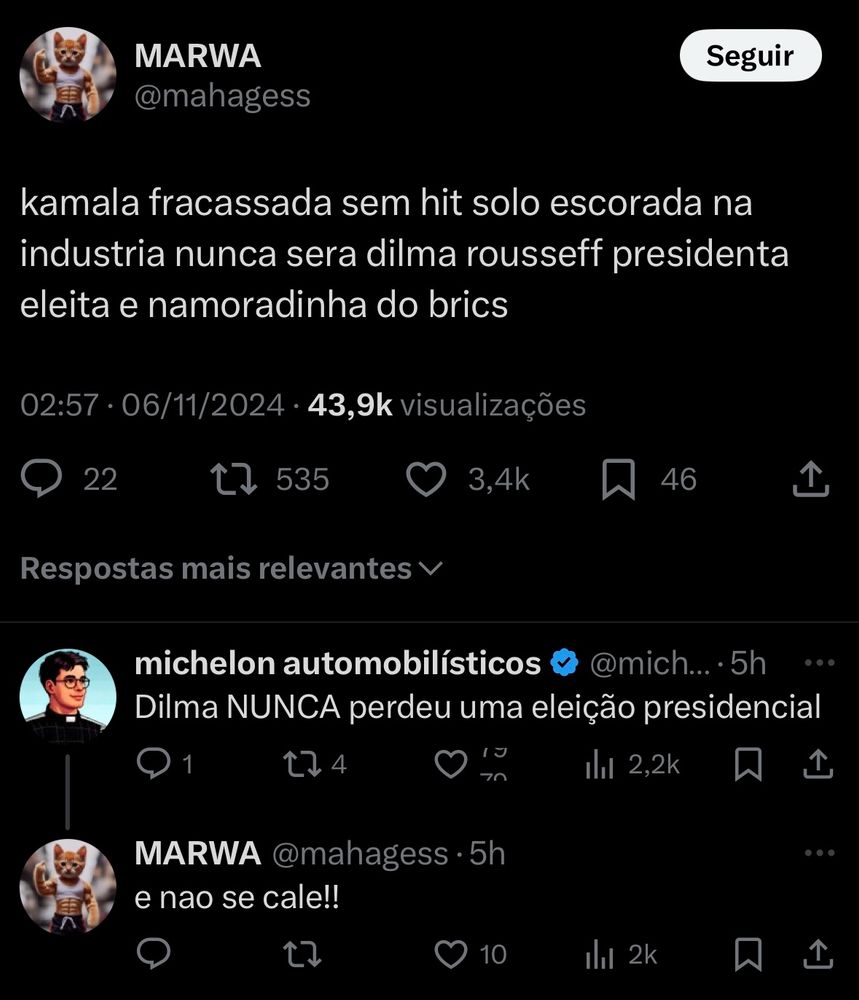Follow MARWA with the Seguir button
The image size is (859, 1000).
coord(750,56)
